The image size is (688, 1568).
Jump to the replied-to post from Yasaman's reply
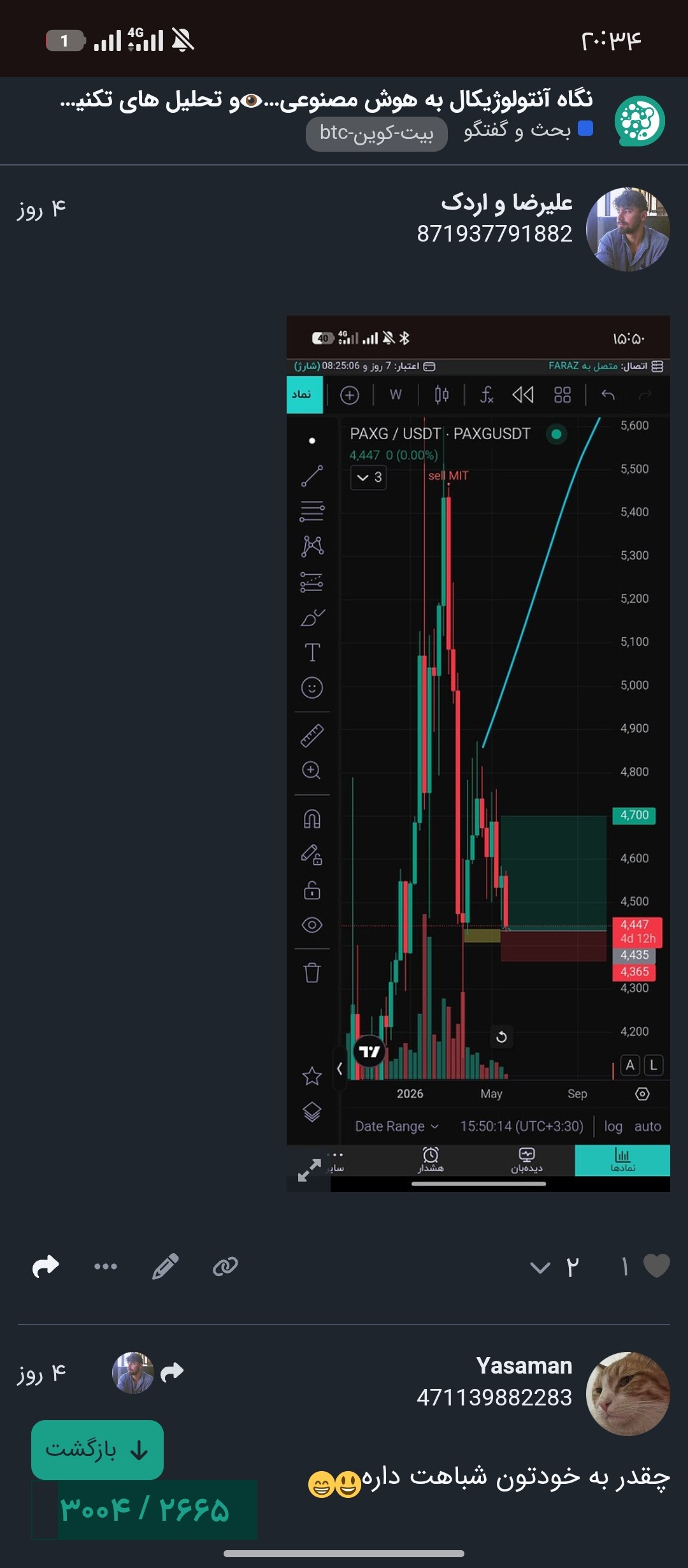[148, 1372]
